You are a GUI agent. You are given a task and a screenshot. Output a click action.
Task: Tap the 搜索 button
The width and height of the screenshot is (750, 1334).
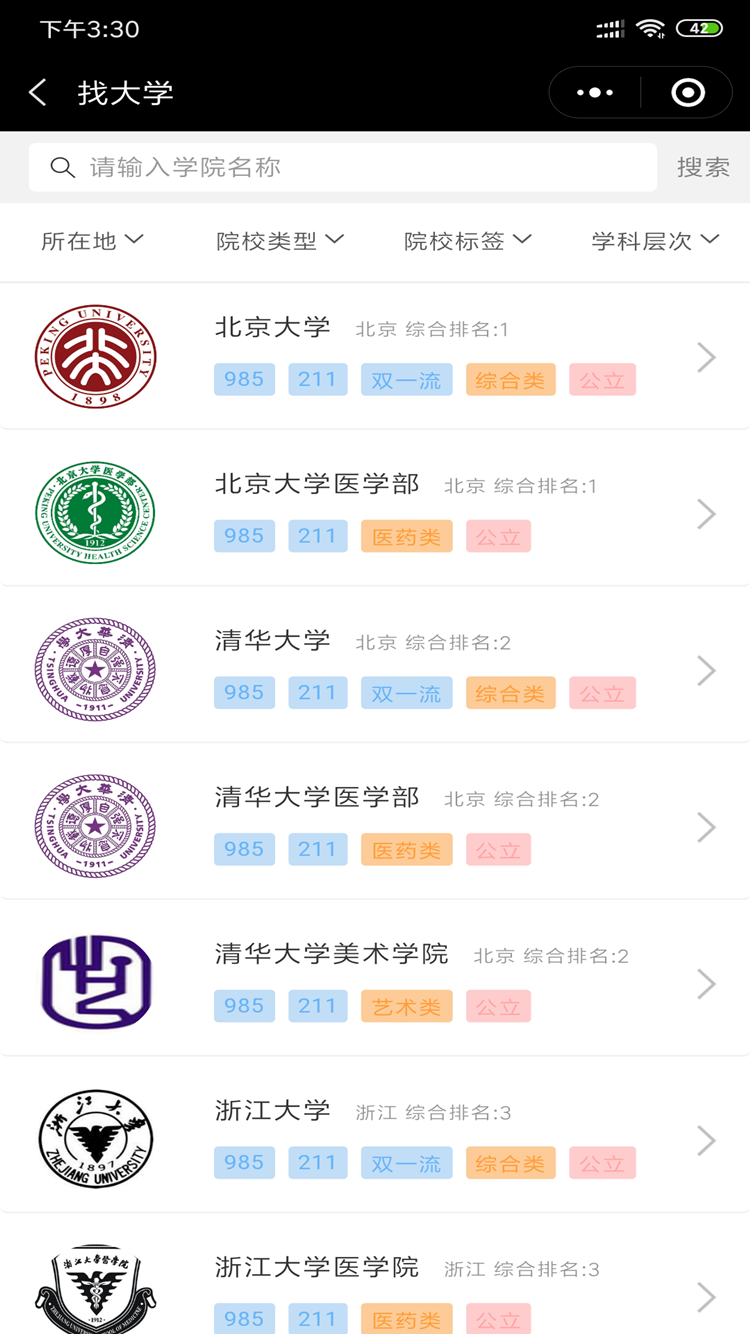click(704, 167)
